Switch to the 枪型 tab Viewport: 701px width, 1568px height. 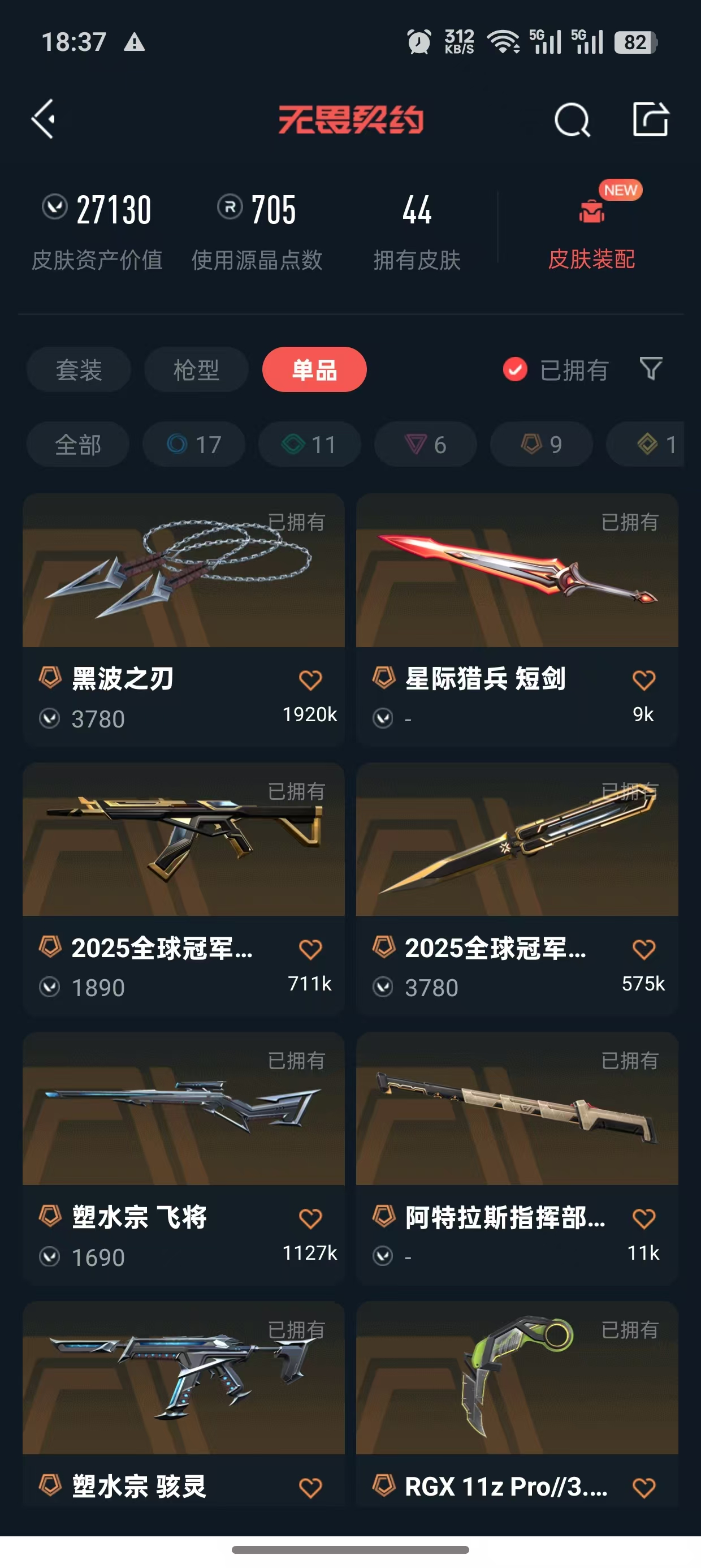point(196,369)
